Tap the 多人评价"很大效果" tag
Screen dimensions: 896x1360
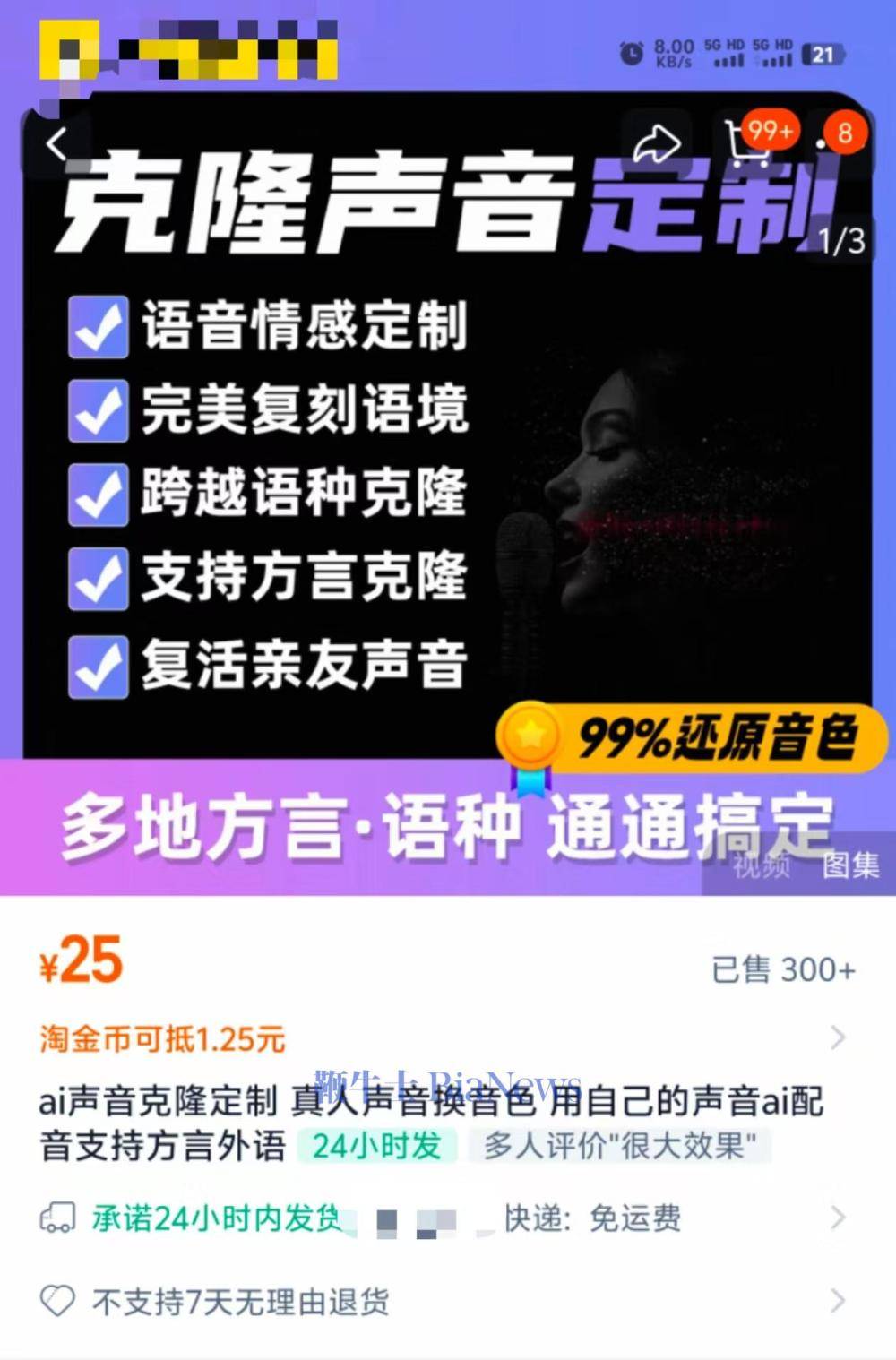pos(620,1146)
